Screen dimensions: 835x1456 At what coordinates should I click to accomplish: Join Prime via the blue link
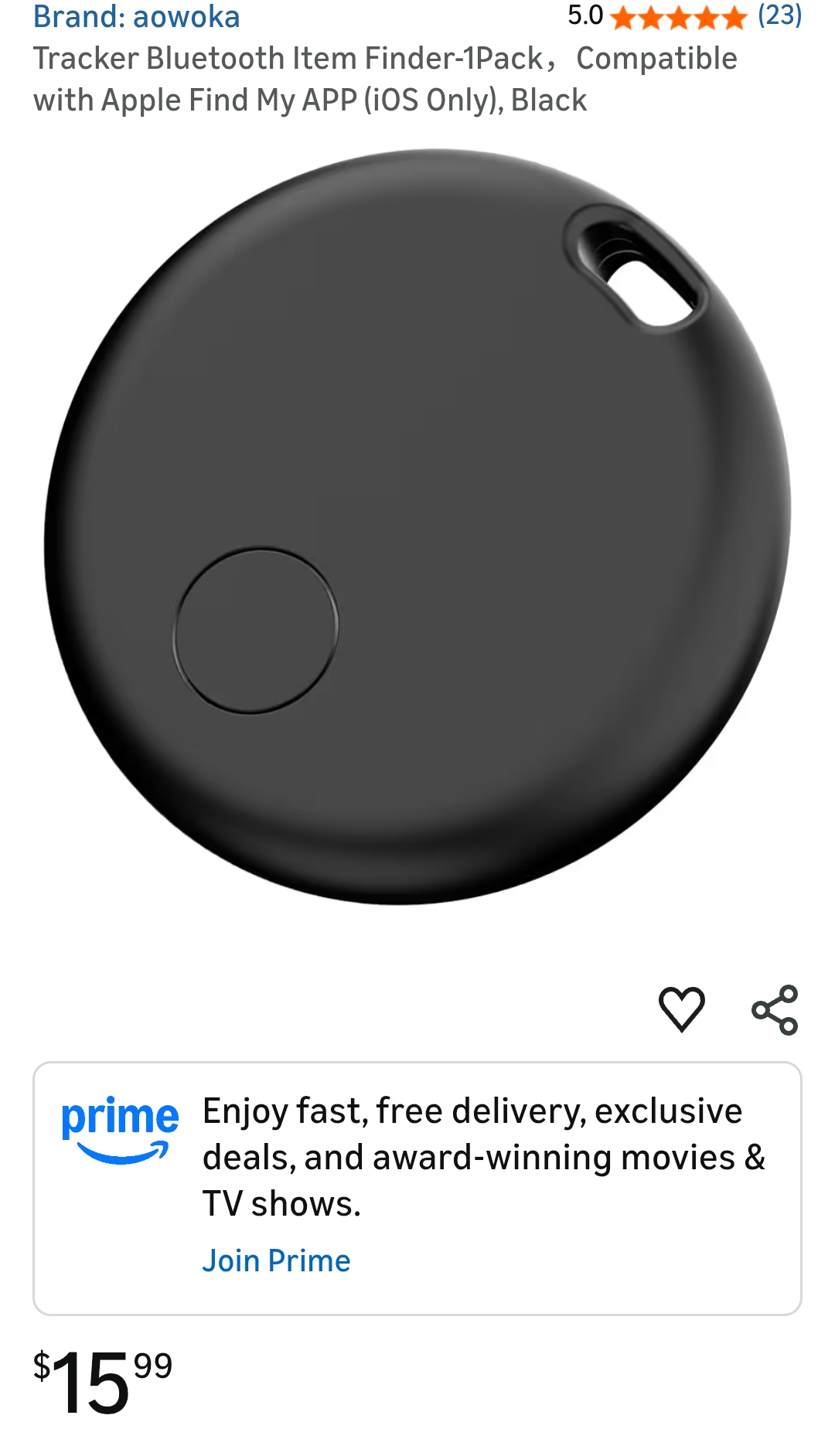276,1260
